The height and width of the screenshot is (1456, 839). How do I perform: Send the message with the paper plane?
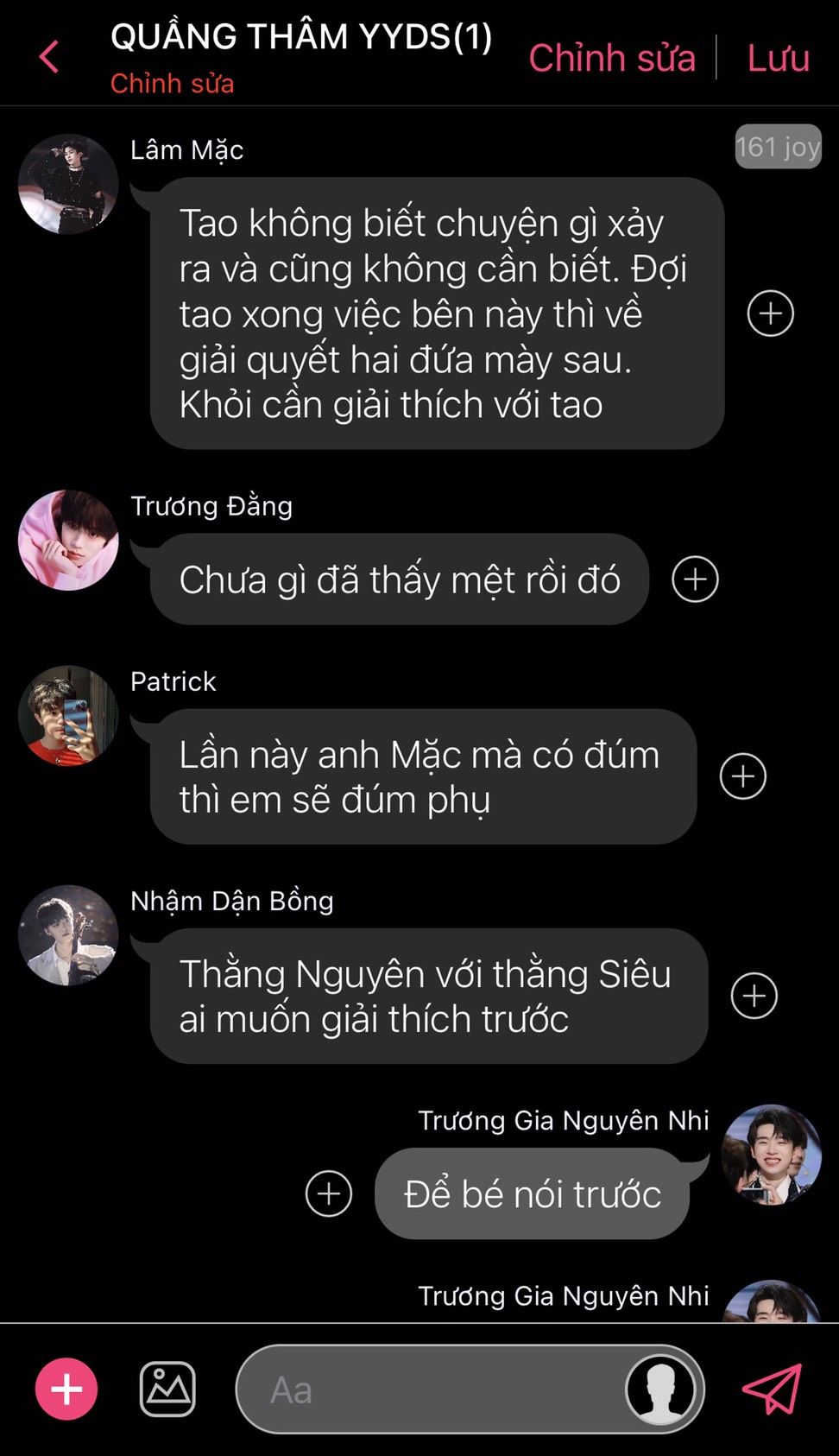(772, 1389)
